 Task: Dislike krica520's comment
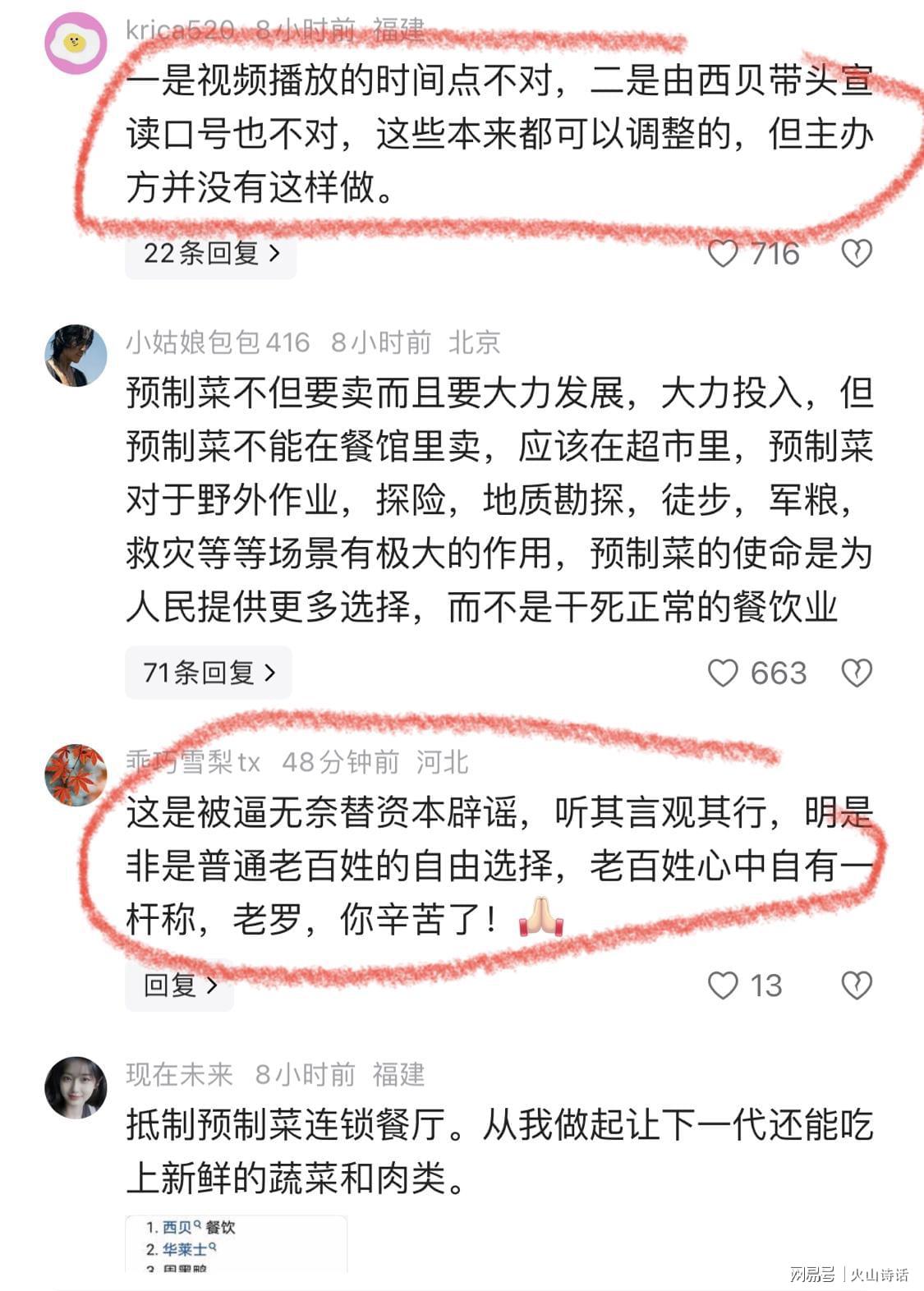pos(856,253)
